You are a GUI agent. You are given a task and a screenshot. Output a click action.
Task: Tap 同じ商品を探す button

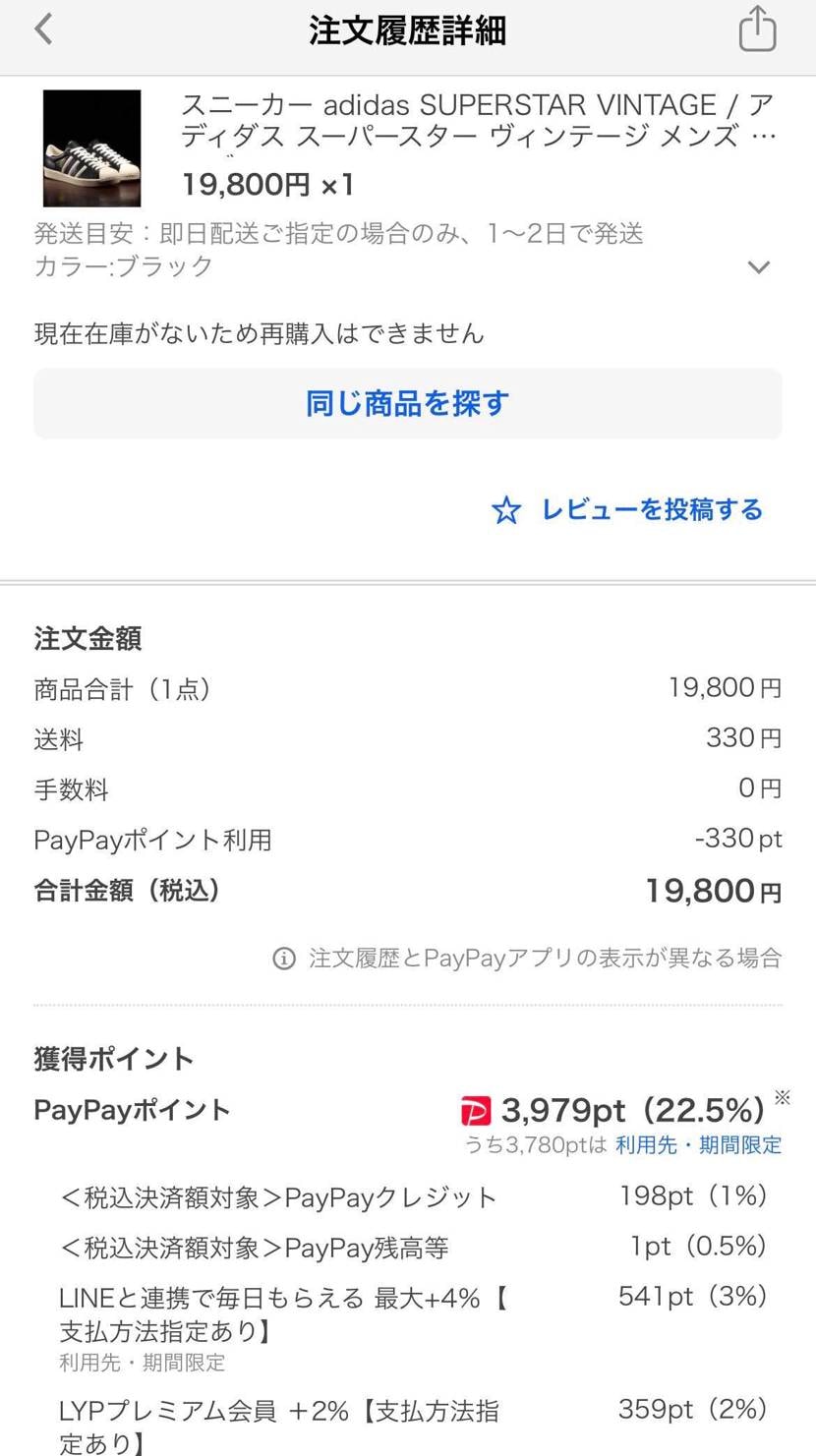[x=407, y=403]
